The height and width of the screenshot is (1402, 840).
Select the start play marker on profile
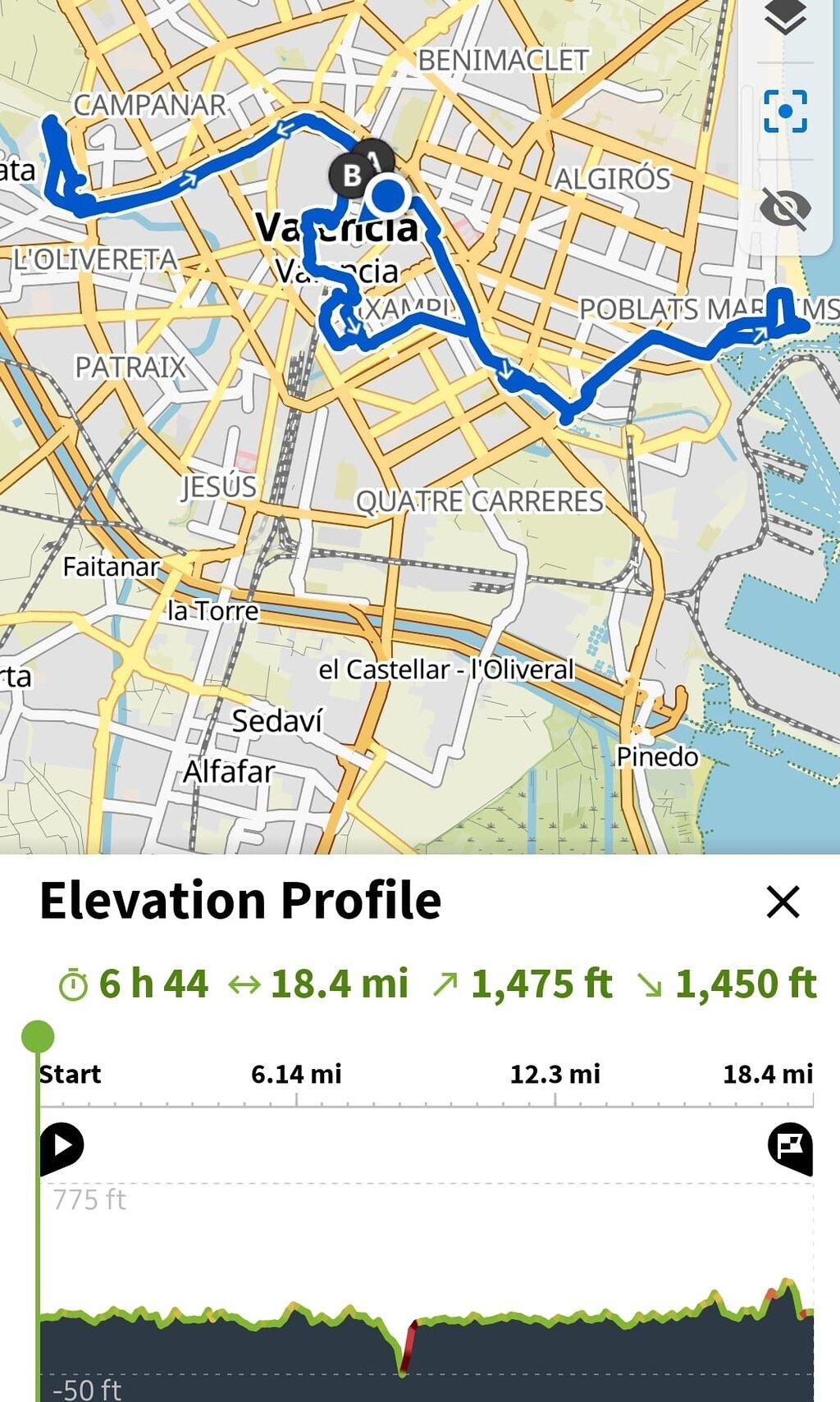coord(62,1148)
